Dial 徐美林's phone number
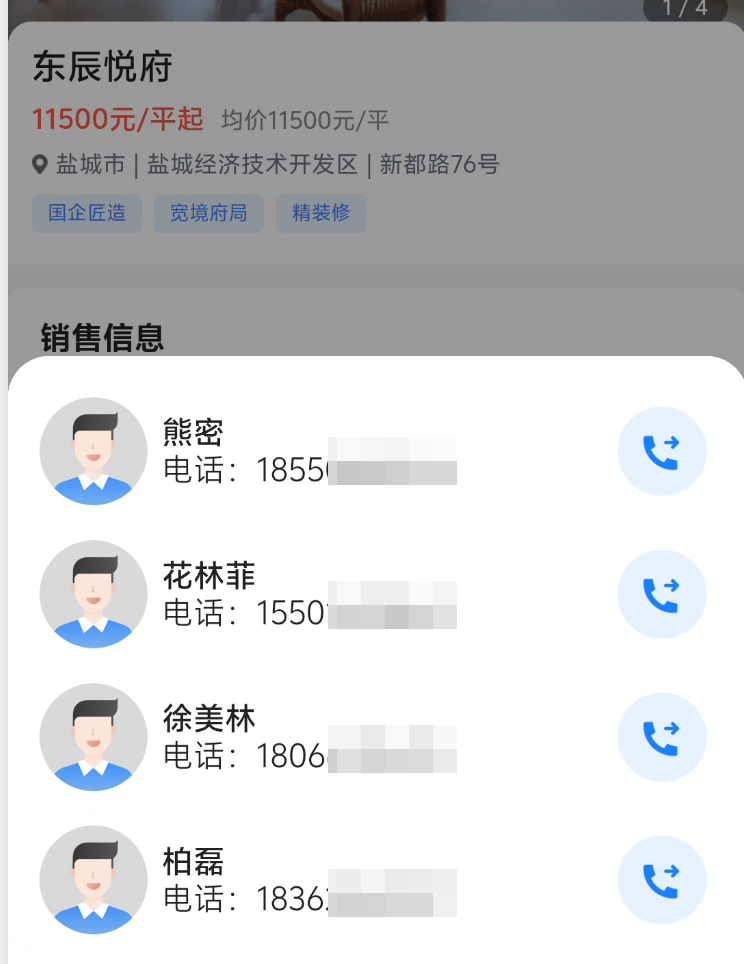 [661, 738]
